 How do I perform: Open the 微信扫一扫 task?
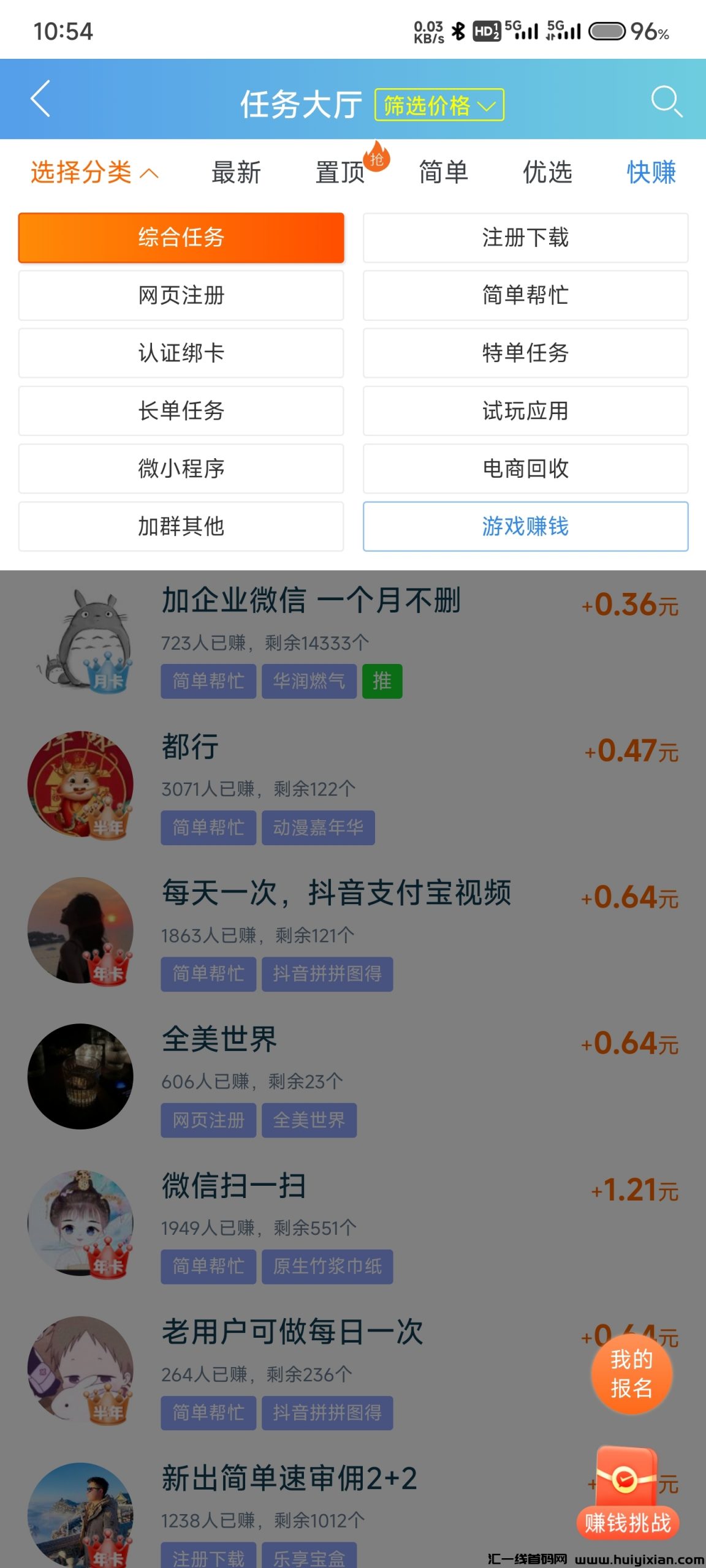click(234, 1186)
